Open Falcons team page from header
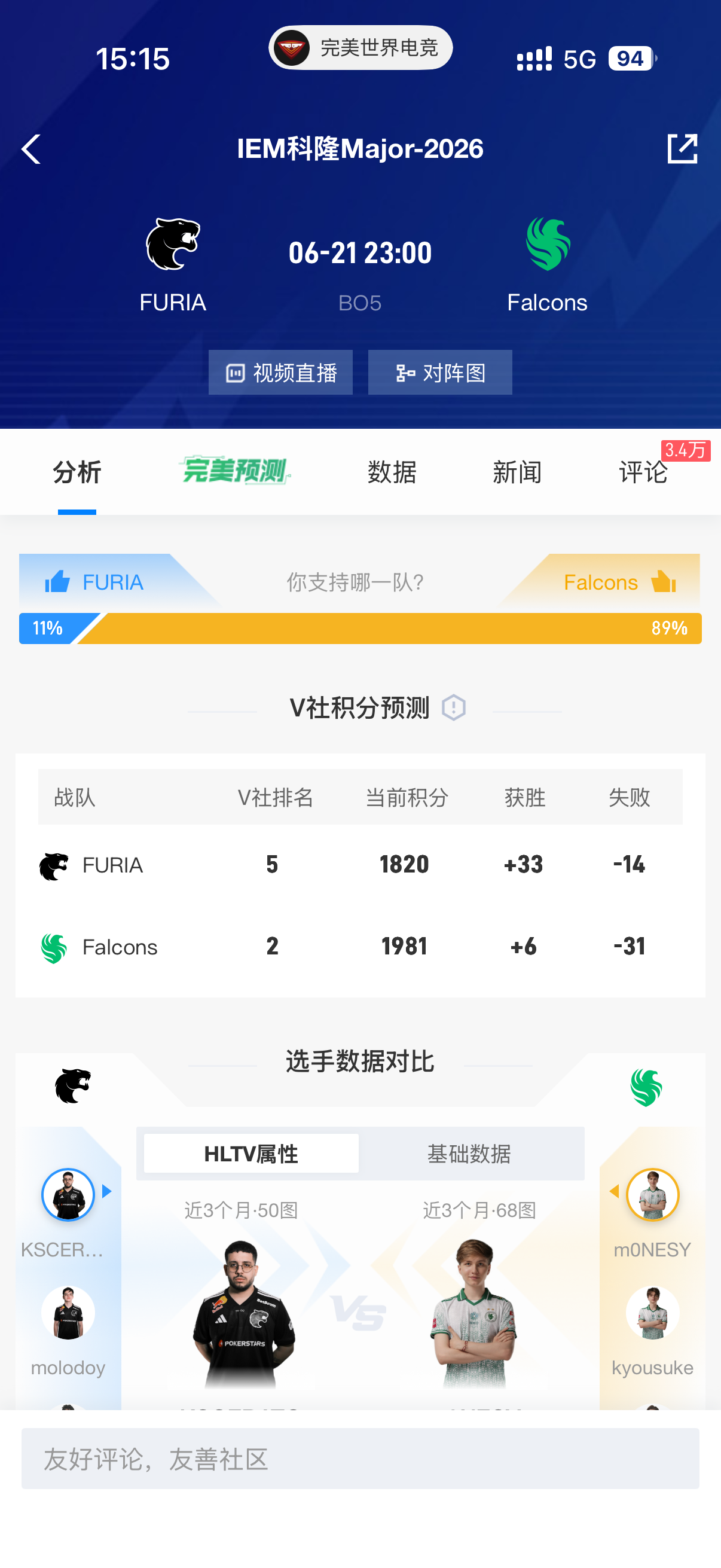Screen dimensions: 721x1568 point(548,266)
